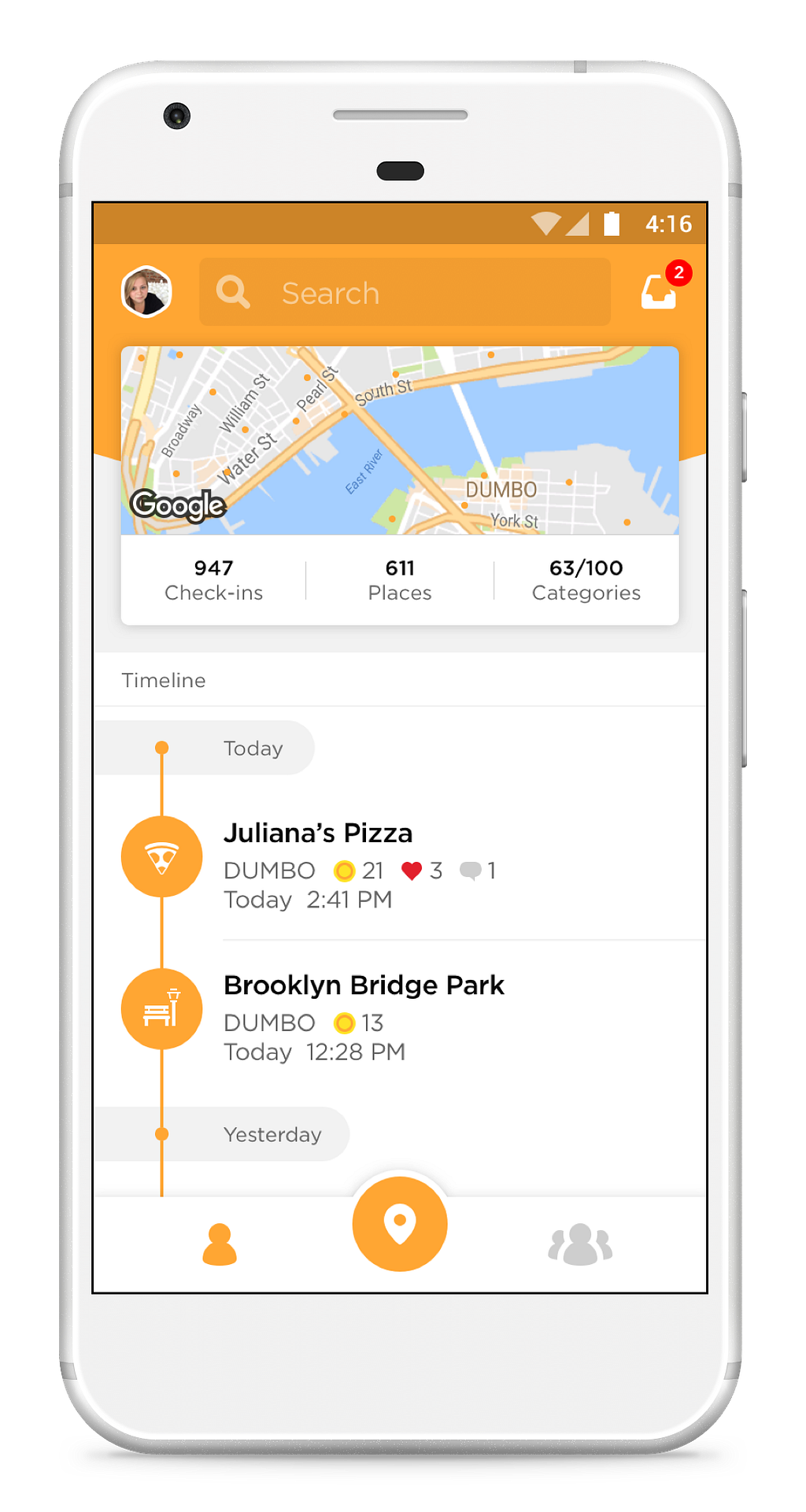This screenshot has height=1512, width=806.
Task: View the 611 Places stat
Action: (400, 580)
